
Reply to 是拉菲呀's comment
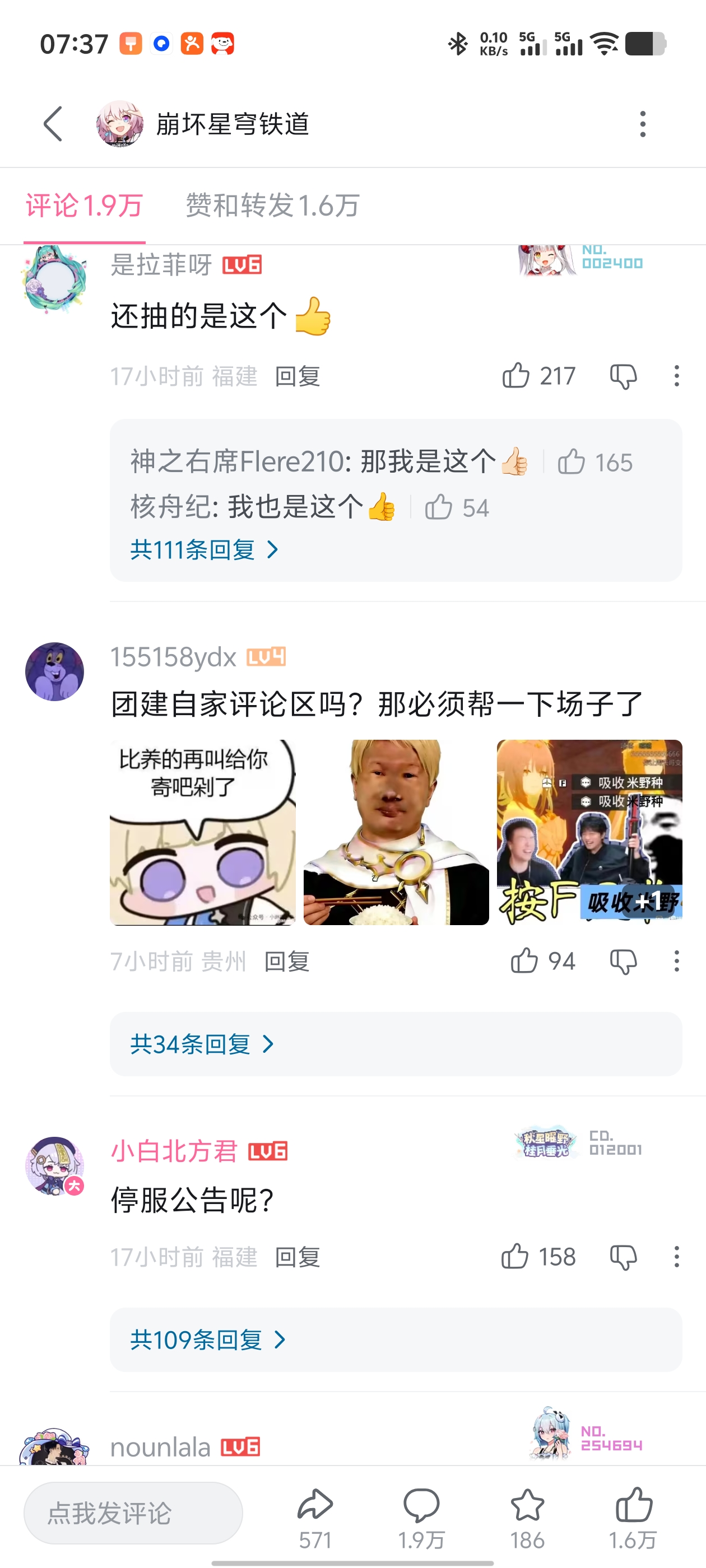(x=298, y=376)
